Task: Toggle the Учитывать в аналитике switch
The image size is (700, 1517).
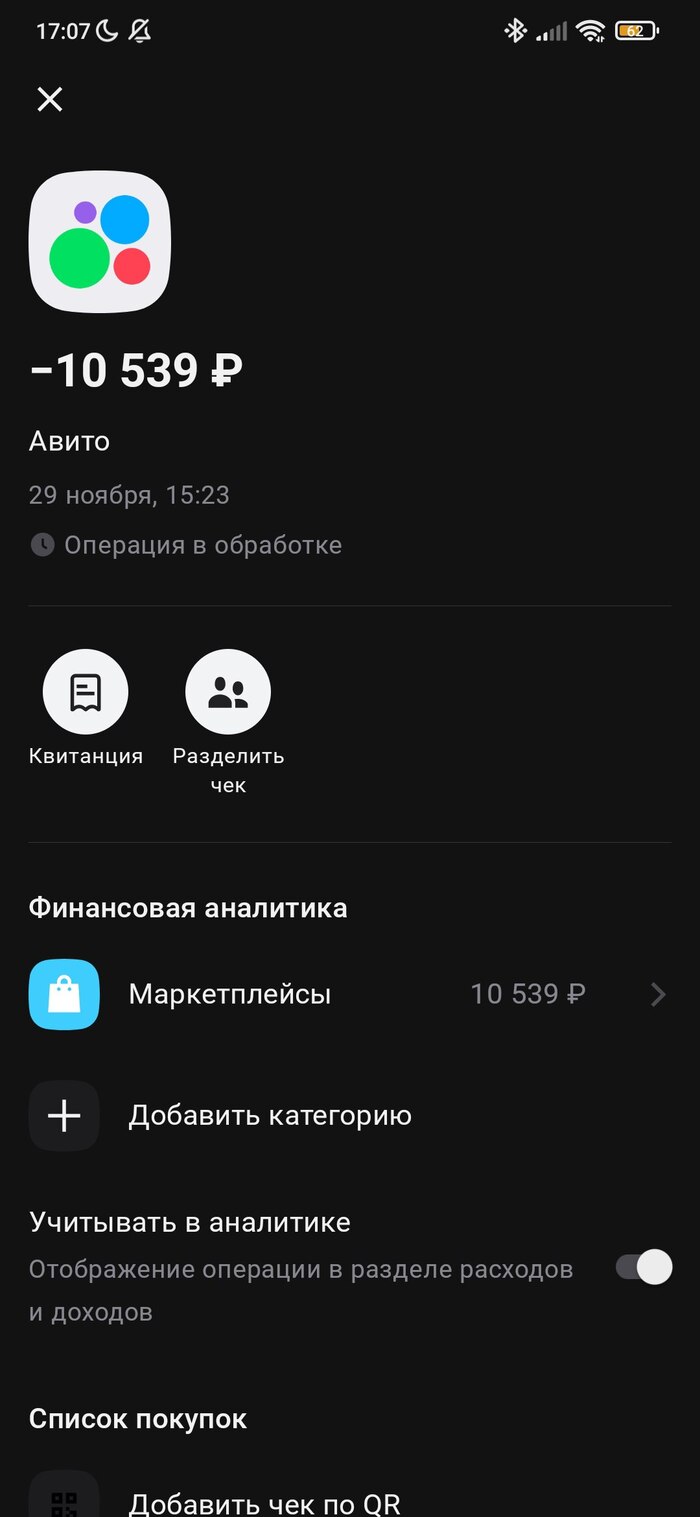Action: tap(643, 1267)
